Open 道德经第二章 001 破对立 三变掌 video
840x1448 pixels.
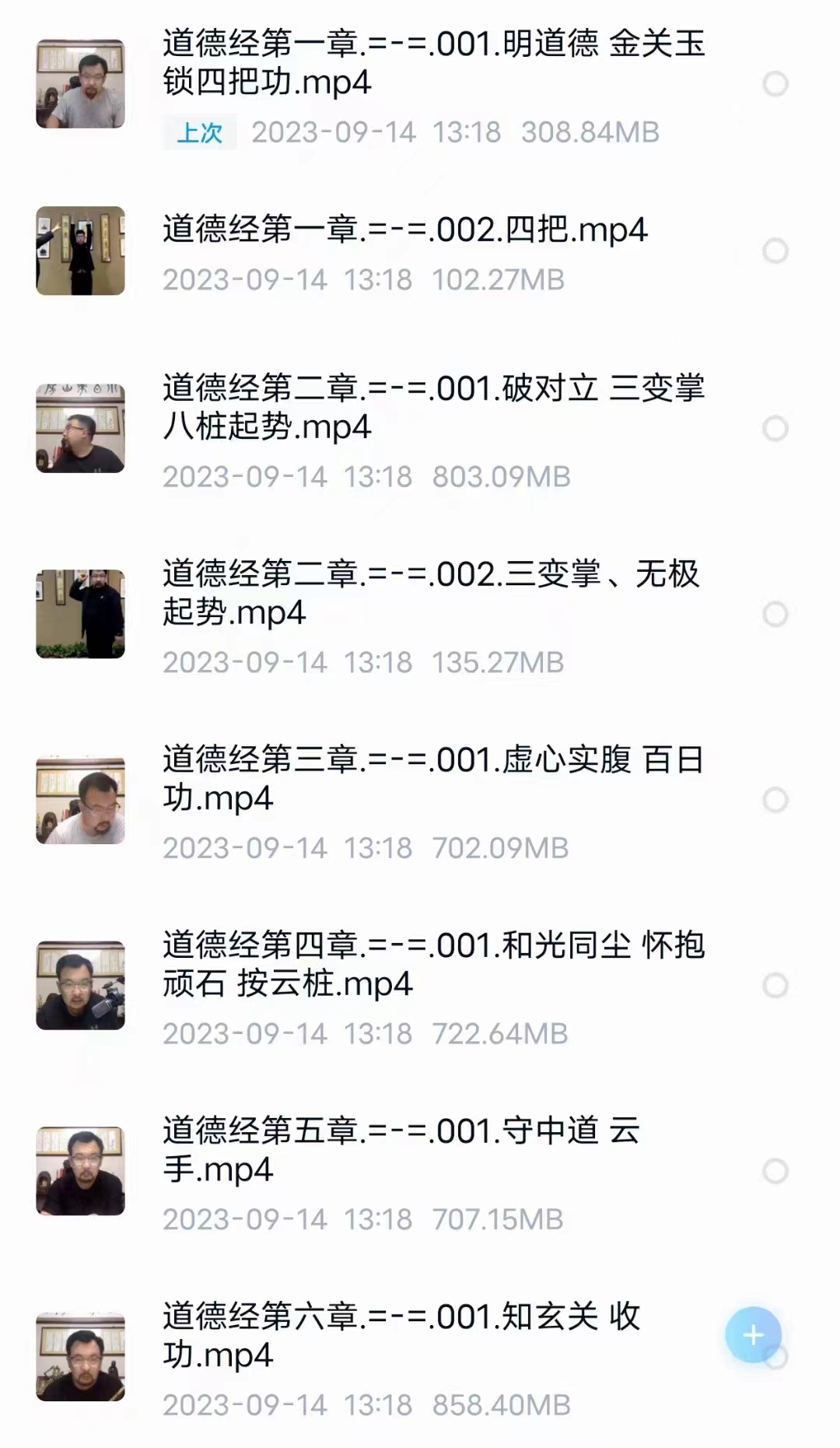(432, 407)
